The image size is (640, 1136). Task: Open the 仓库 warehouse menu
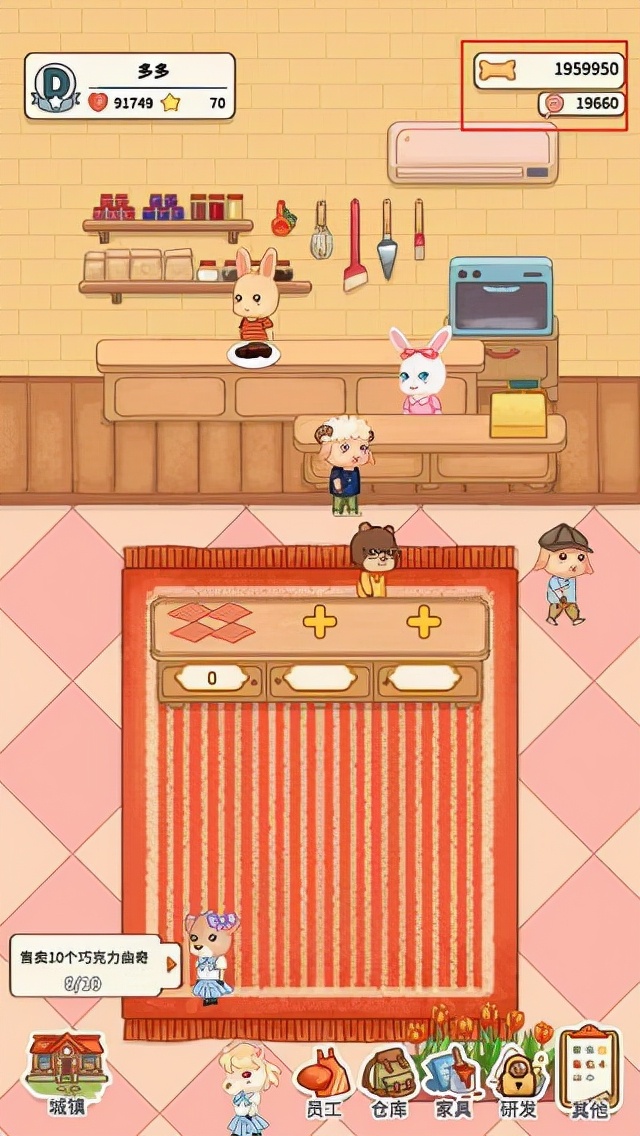(390, 1080)
